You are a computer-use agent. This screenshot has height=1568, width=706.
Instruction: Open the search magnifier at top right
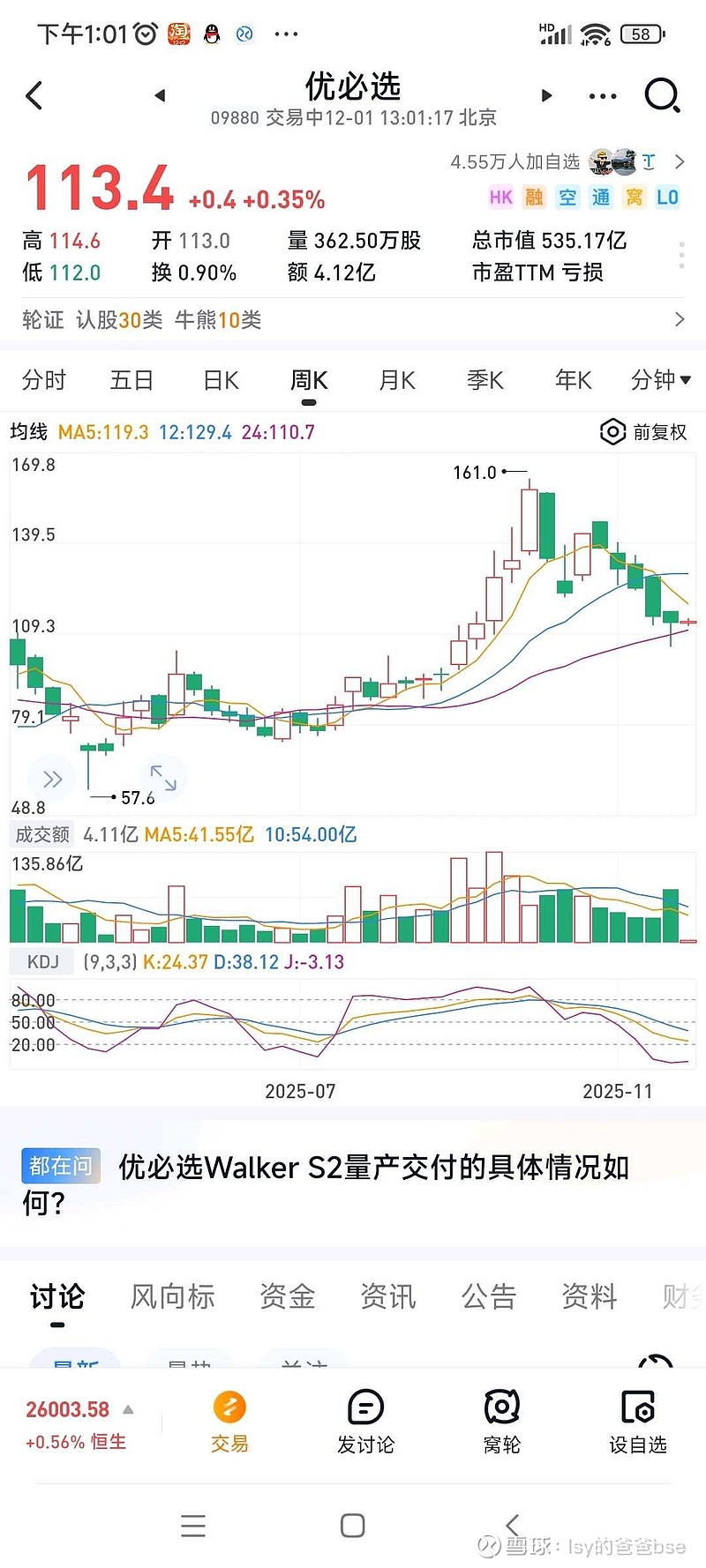pos(663,95)
